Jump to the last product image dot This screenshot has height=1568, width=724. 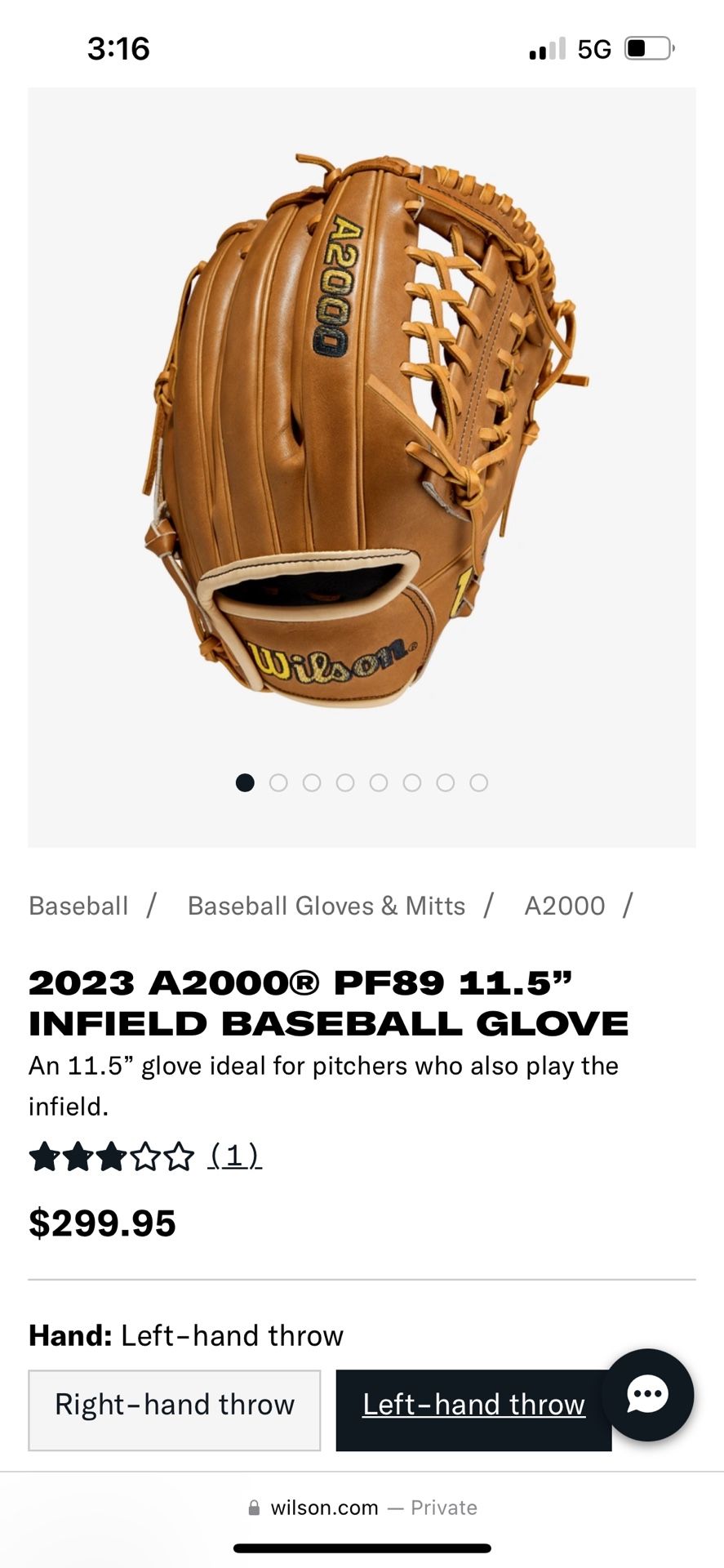tap(479, 783)
